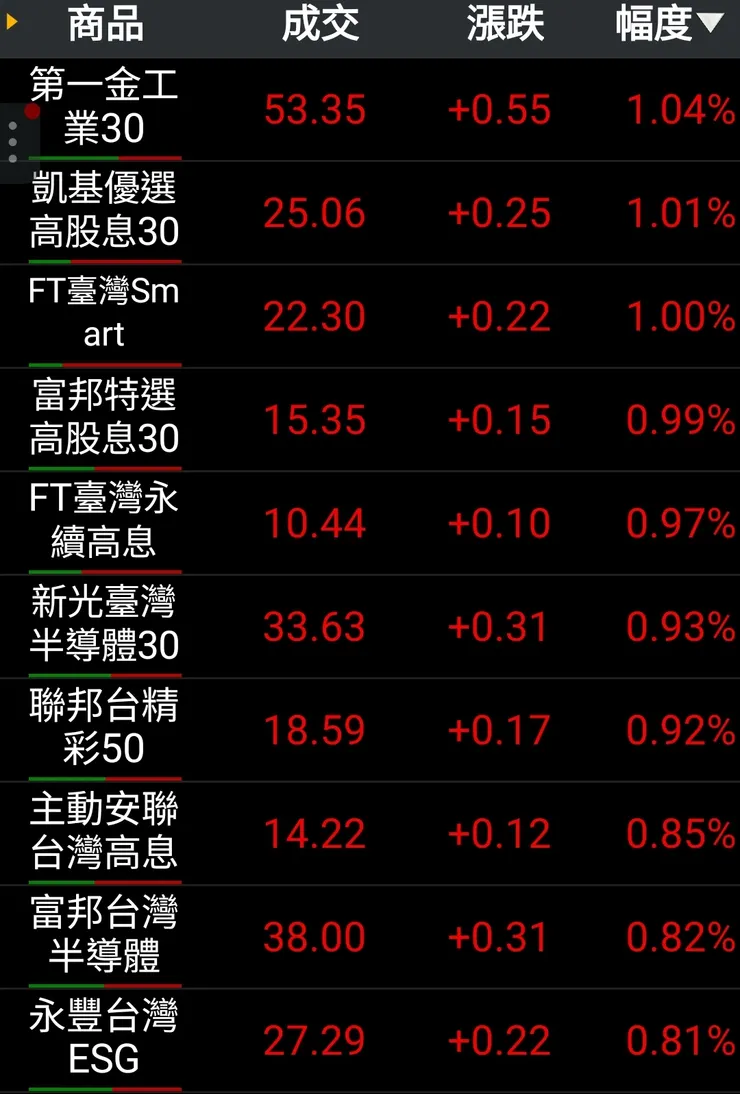Sort the list by 幅度 column
The width and height of the screenshot is (740, 1094).
[668, 26]
